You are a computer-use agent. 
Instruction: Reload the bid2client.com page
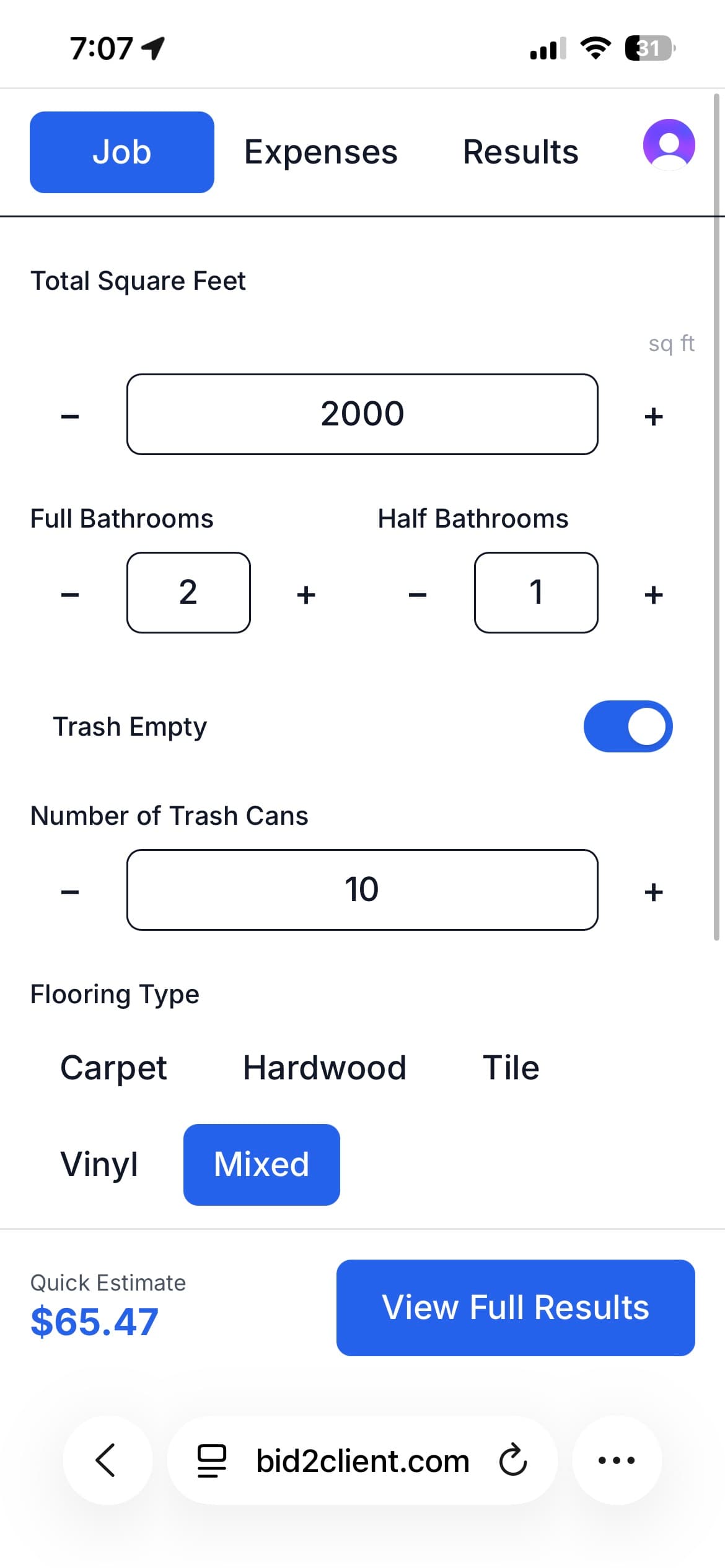513,1460
